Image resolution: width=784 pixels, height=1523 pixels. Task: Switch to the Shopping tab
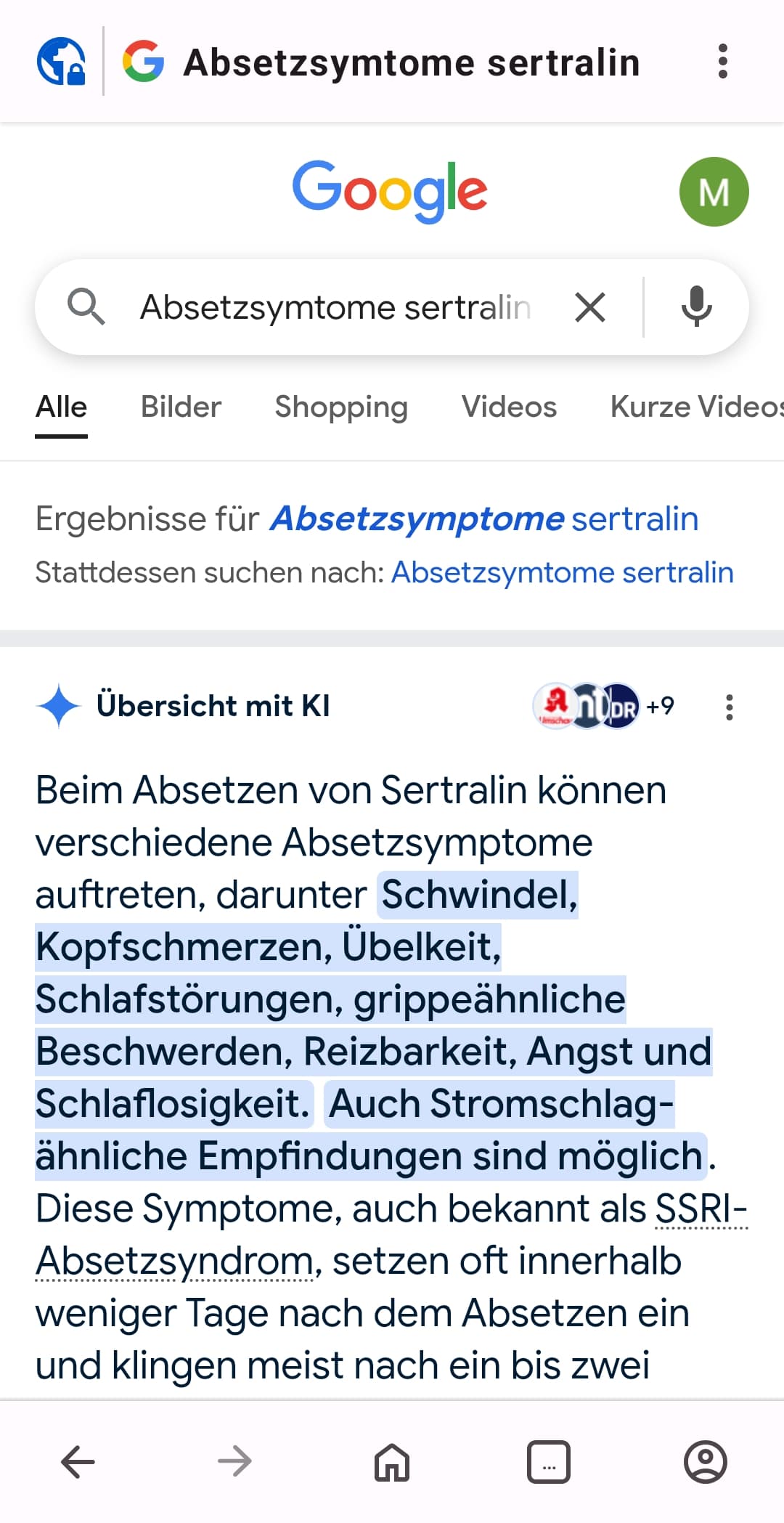[341, 407]
